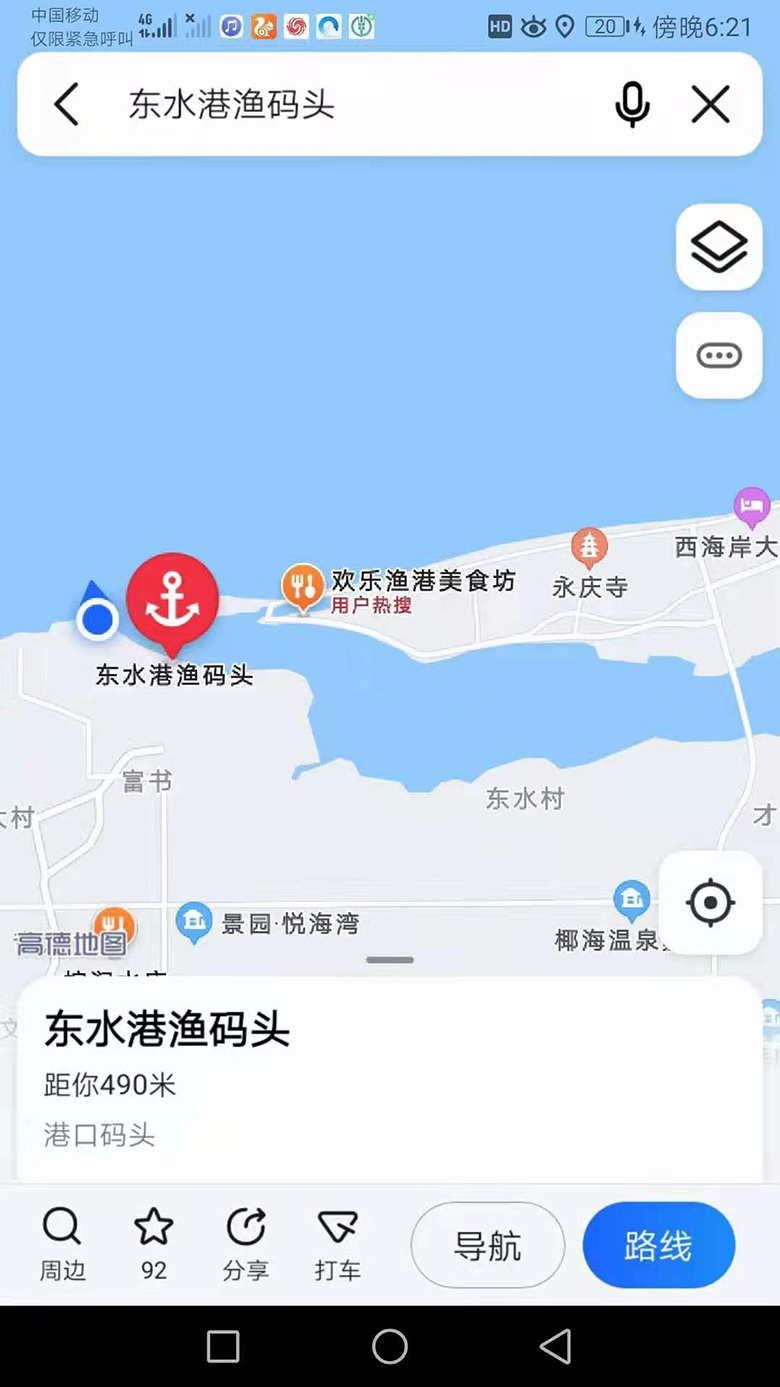Open the 东水港渔码头 detail card

coord(390,1080)
